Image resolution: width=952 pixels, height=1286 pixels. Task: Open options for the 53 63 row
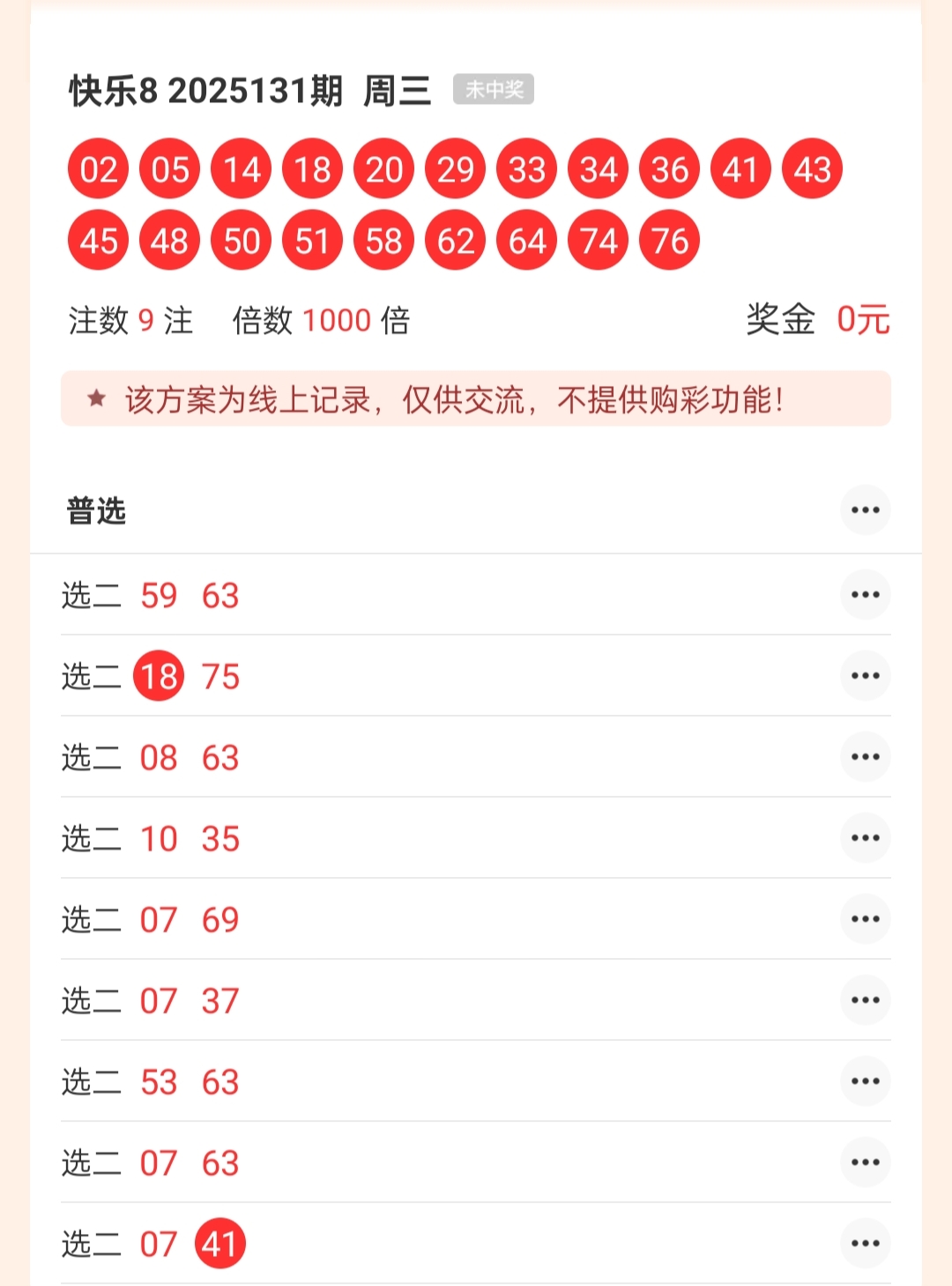[865, 1081]
